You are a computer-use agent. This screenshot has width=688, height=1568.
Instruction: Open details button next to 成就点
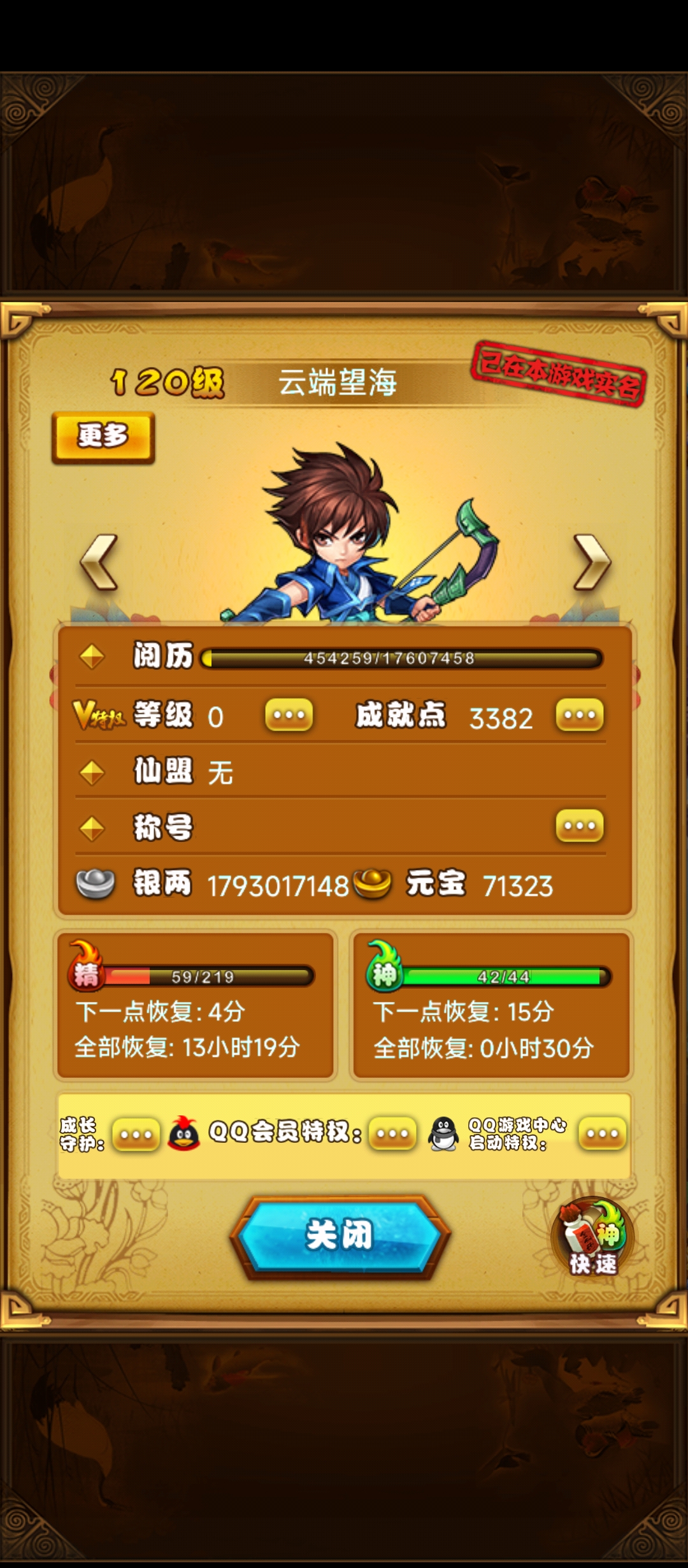coord(579,715)
